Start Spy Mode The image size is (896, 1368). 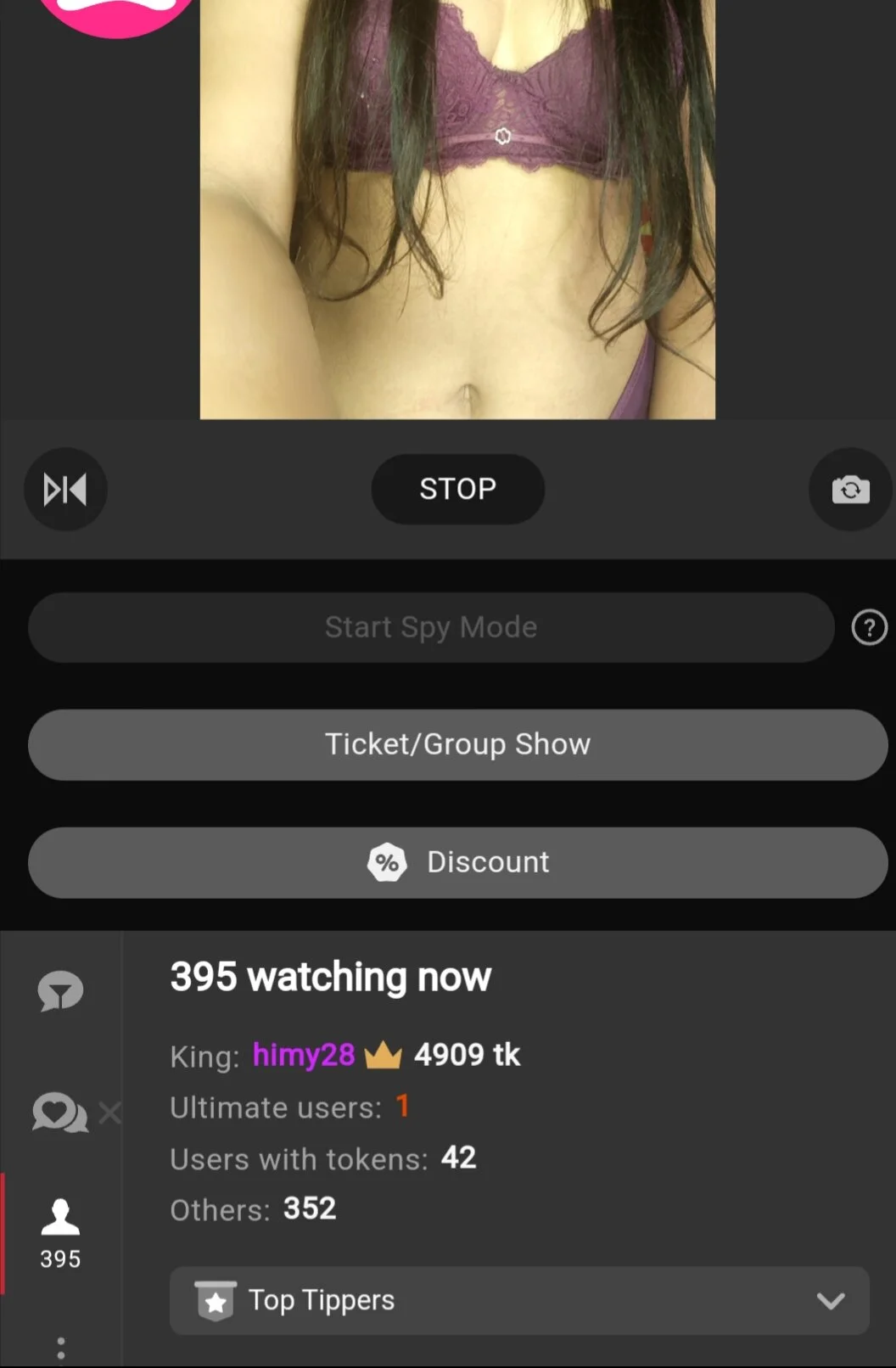tap(431, 627)
